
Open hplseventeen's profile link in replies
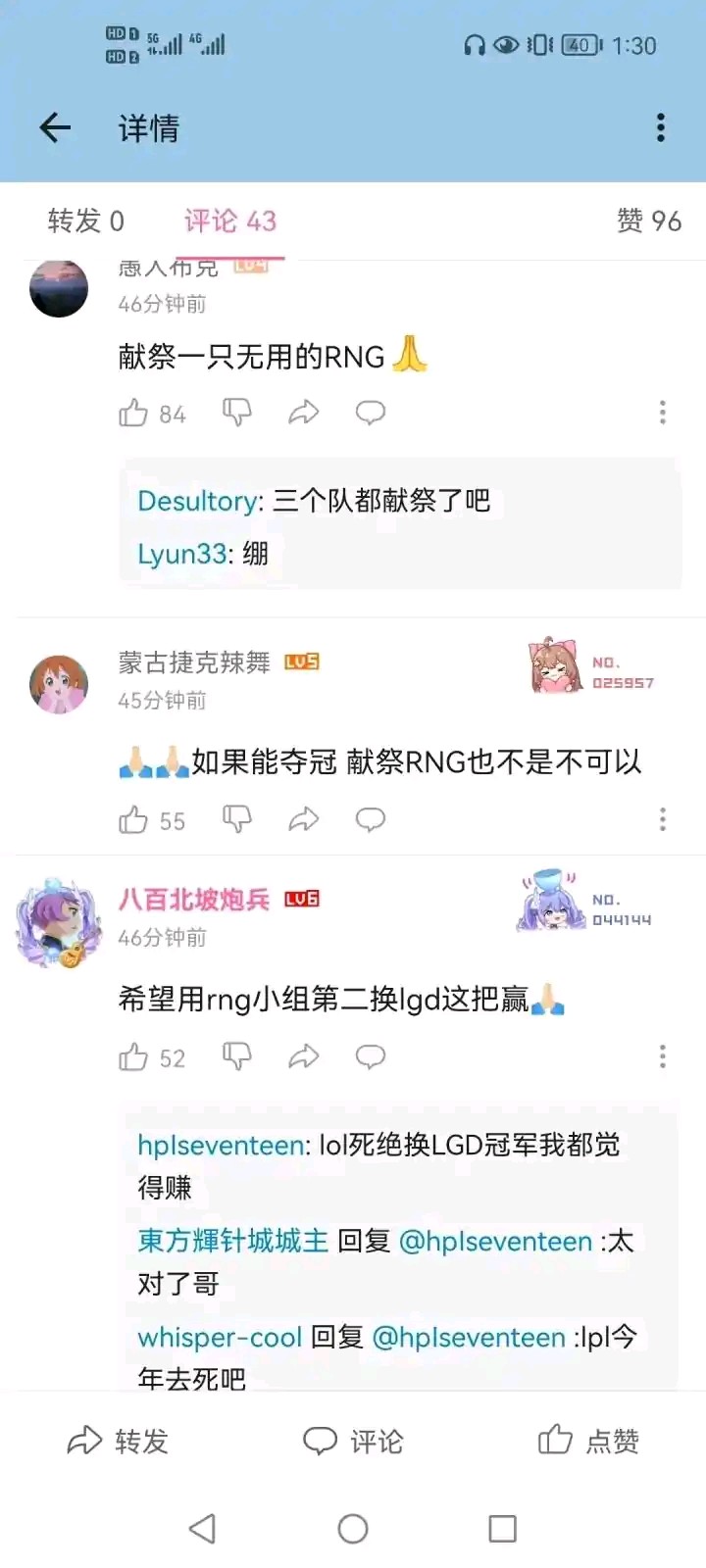pyautogui.click(x=222, y=1146)
